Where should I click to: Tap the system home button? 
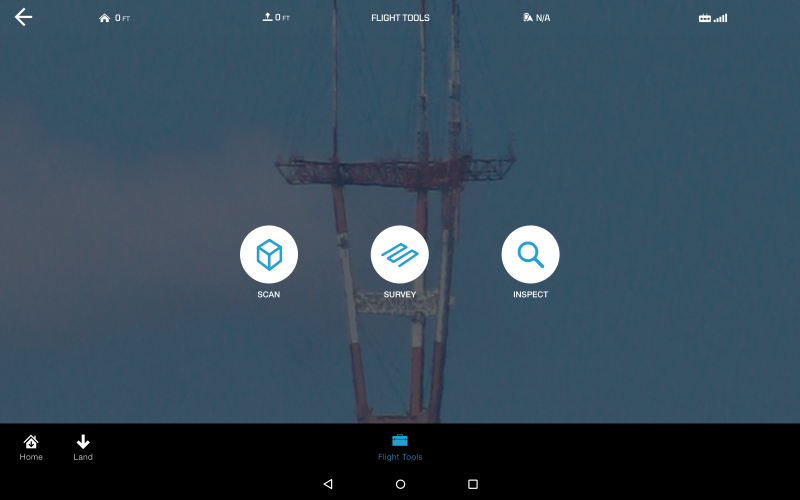400,484
